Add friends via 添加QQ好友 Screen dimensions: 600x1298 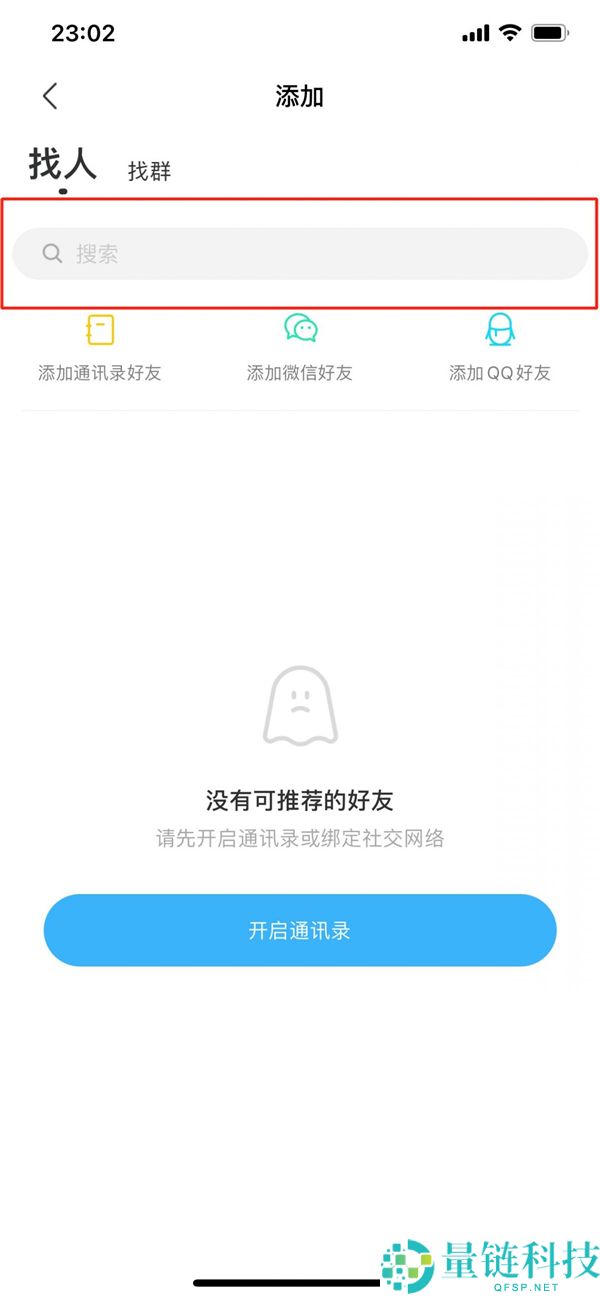(x=500, y=348)
